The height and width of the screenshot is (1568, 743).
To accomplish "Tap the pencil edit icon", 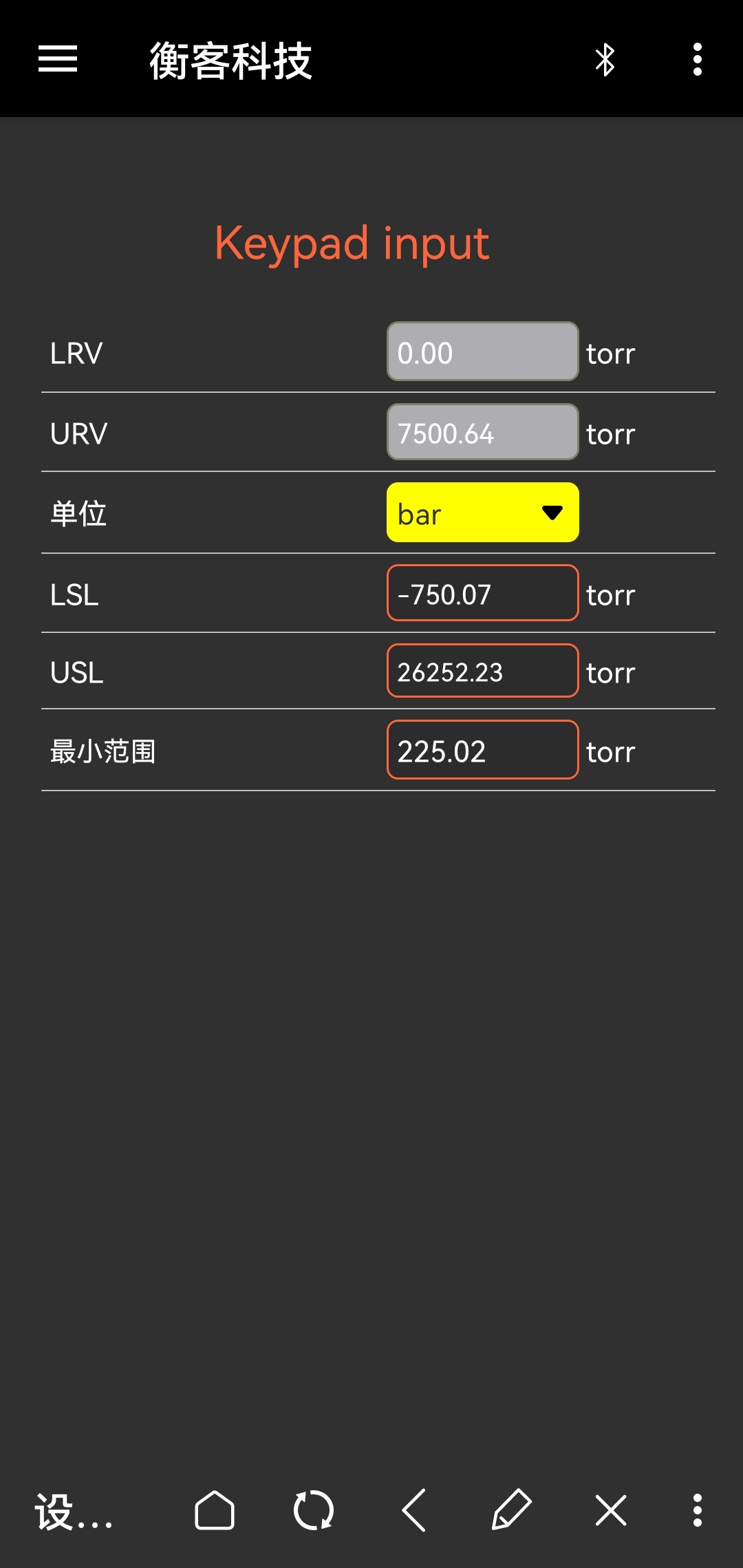I will (x=512, y=1511).
